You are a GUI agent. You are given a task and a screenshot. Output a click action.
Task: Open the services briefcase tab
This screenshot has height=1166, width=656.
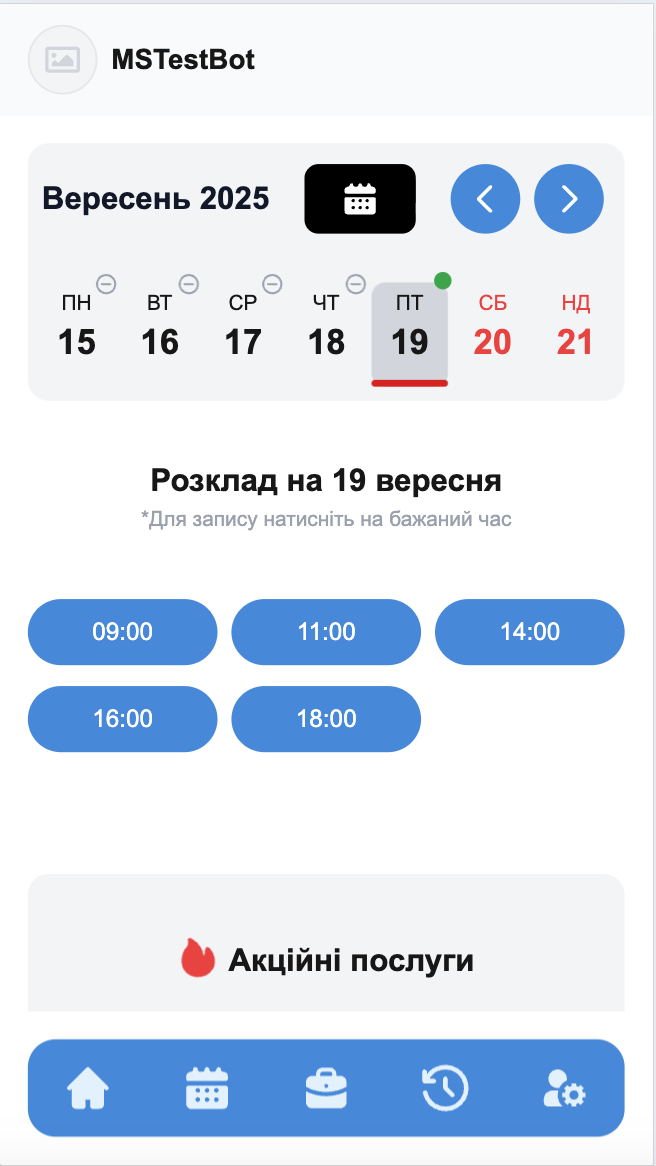point(326,1088)
